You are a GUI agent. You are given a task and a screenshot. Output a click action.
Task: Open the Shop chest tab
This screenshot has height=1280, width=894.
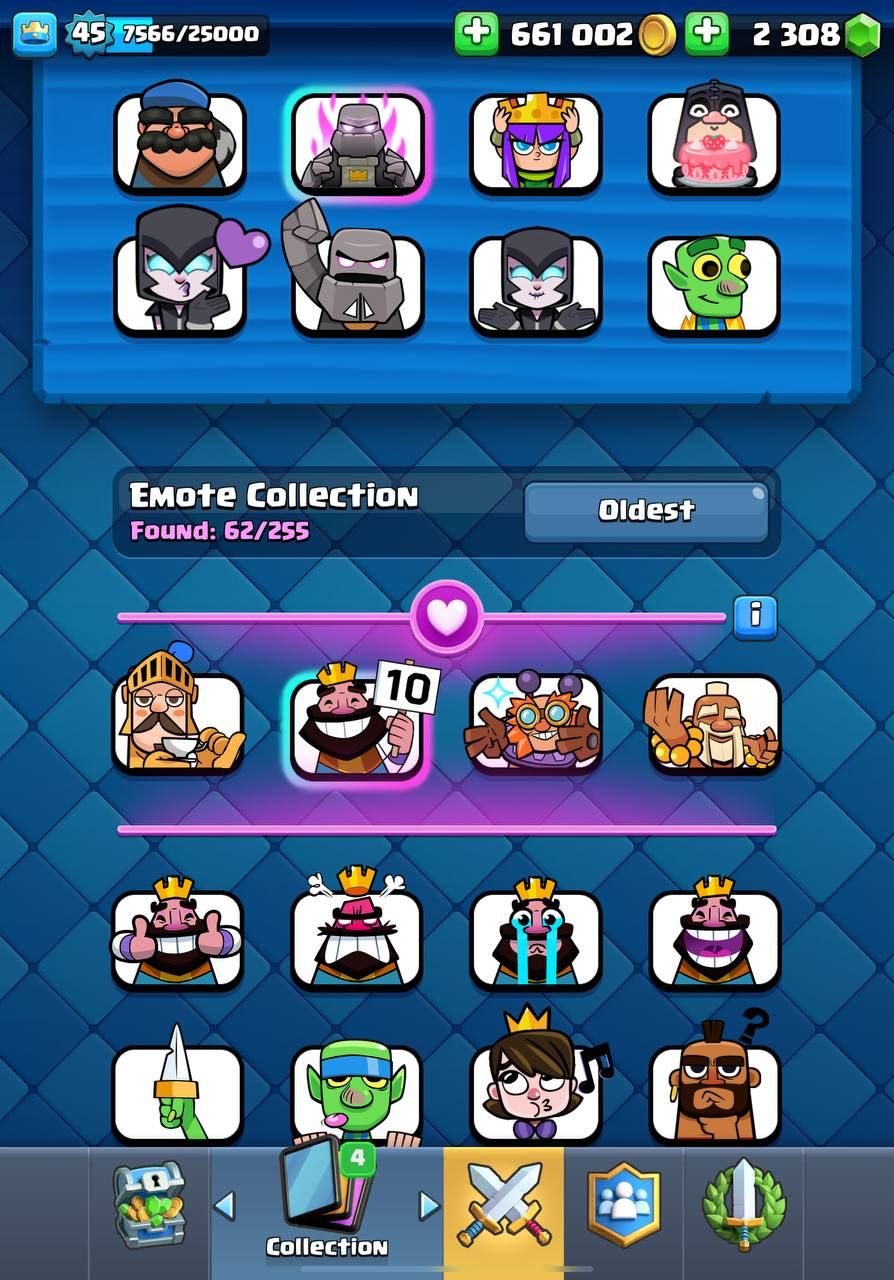click(149, 1205)
